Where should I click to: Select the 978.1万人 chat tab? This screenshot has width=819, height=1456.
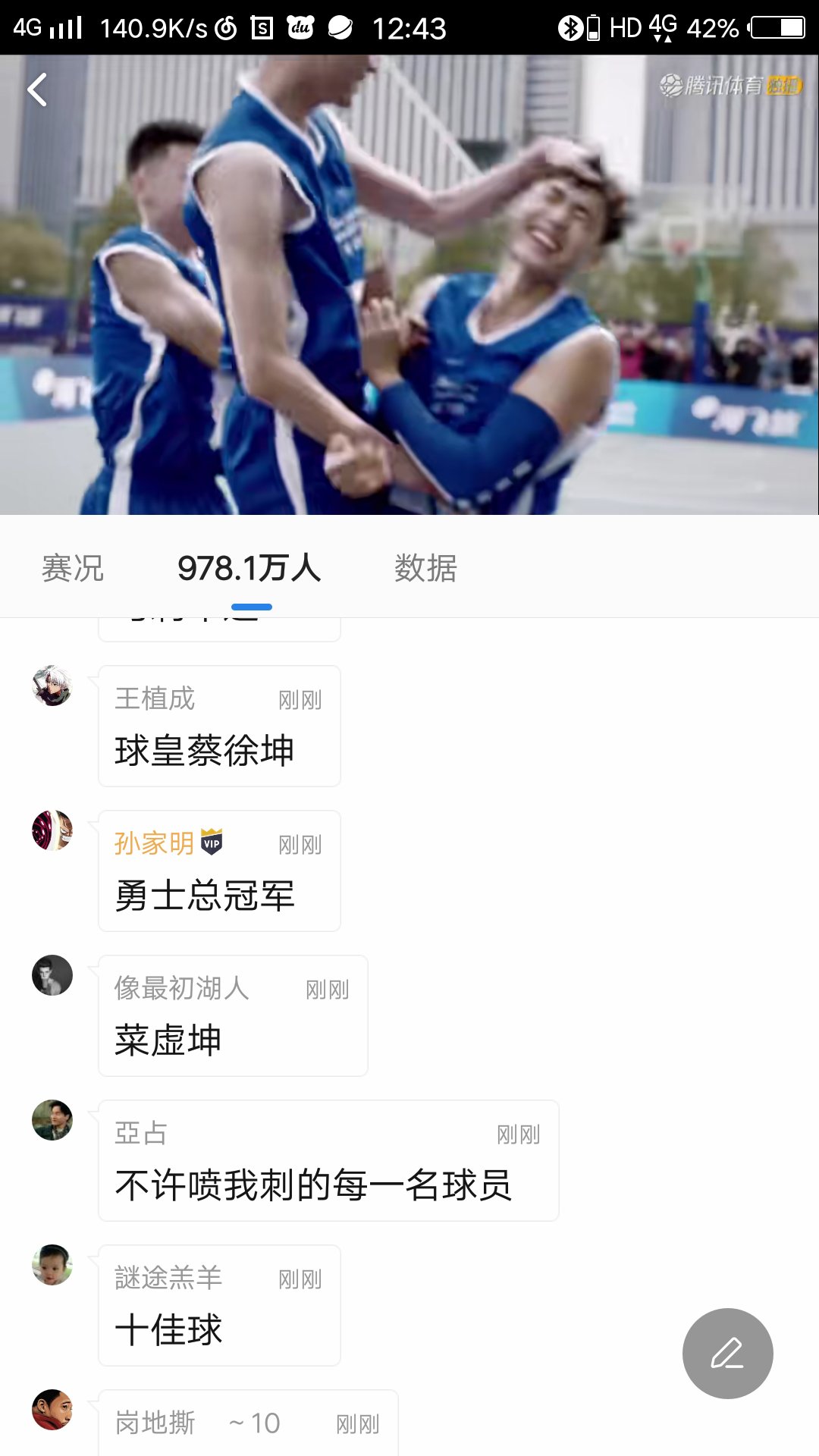point(249,568)
